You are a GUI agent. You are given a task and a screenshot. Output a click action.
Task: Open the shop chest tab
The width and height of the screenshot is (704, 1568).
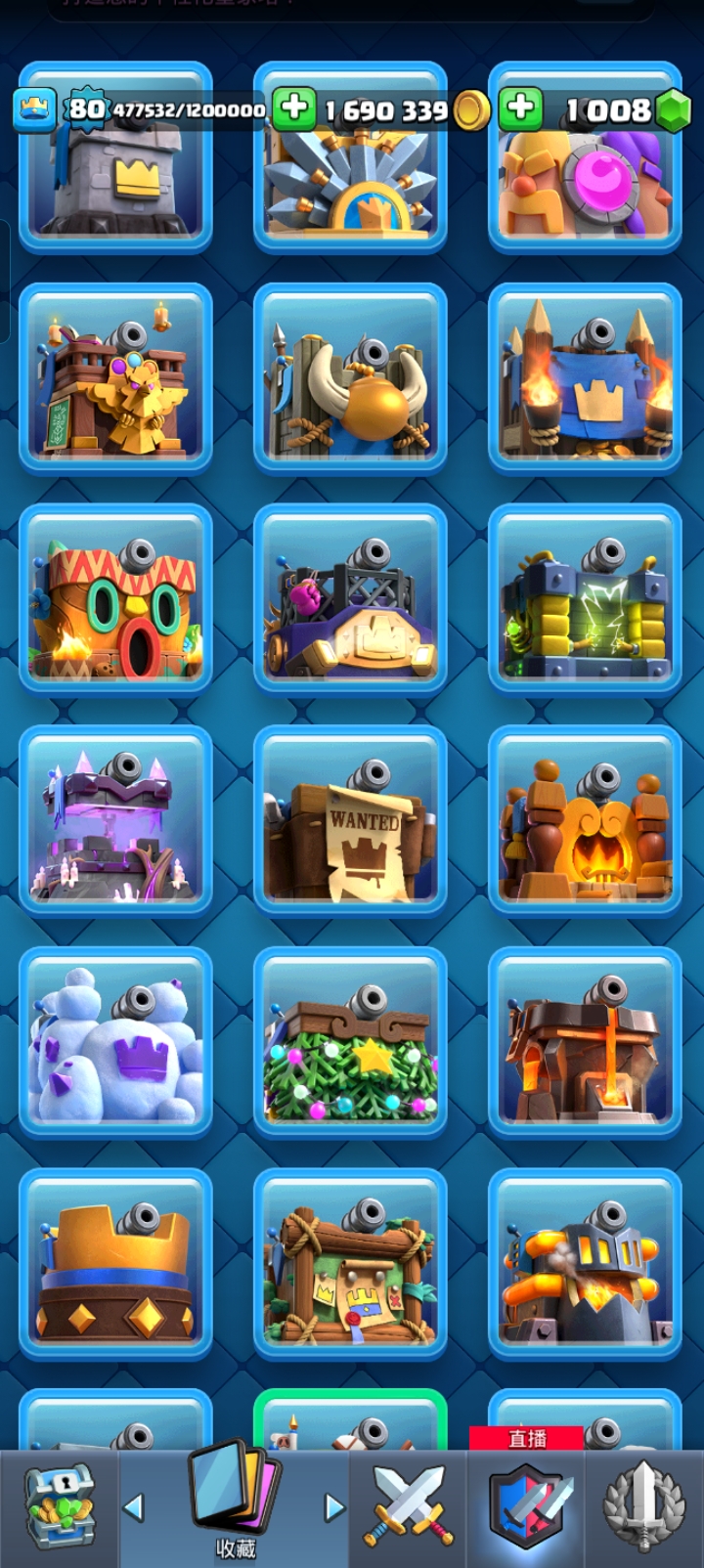(x=59, y=1507)
